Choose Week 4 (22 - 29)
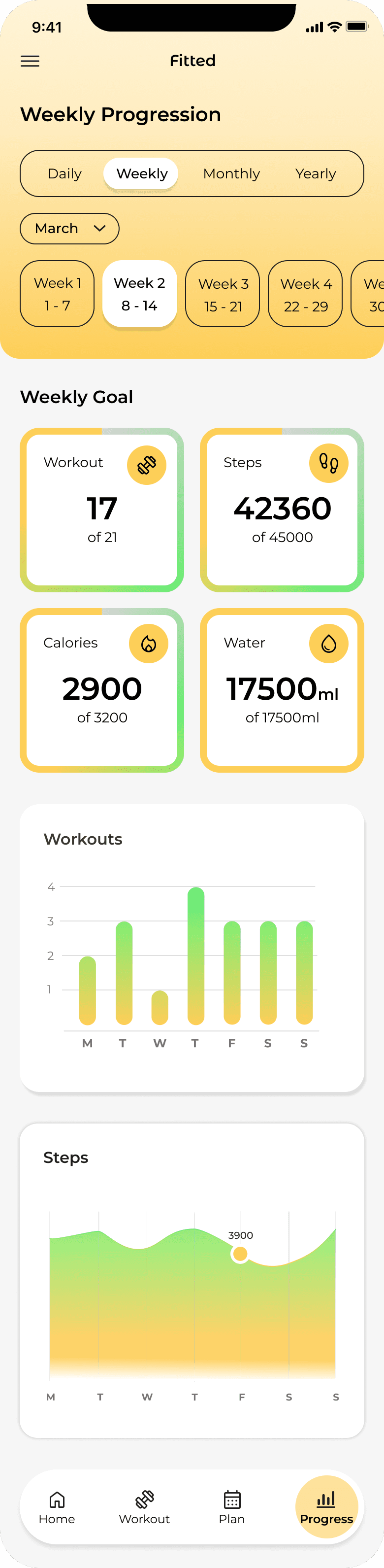The image size is (384, 1568). 306,294
